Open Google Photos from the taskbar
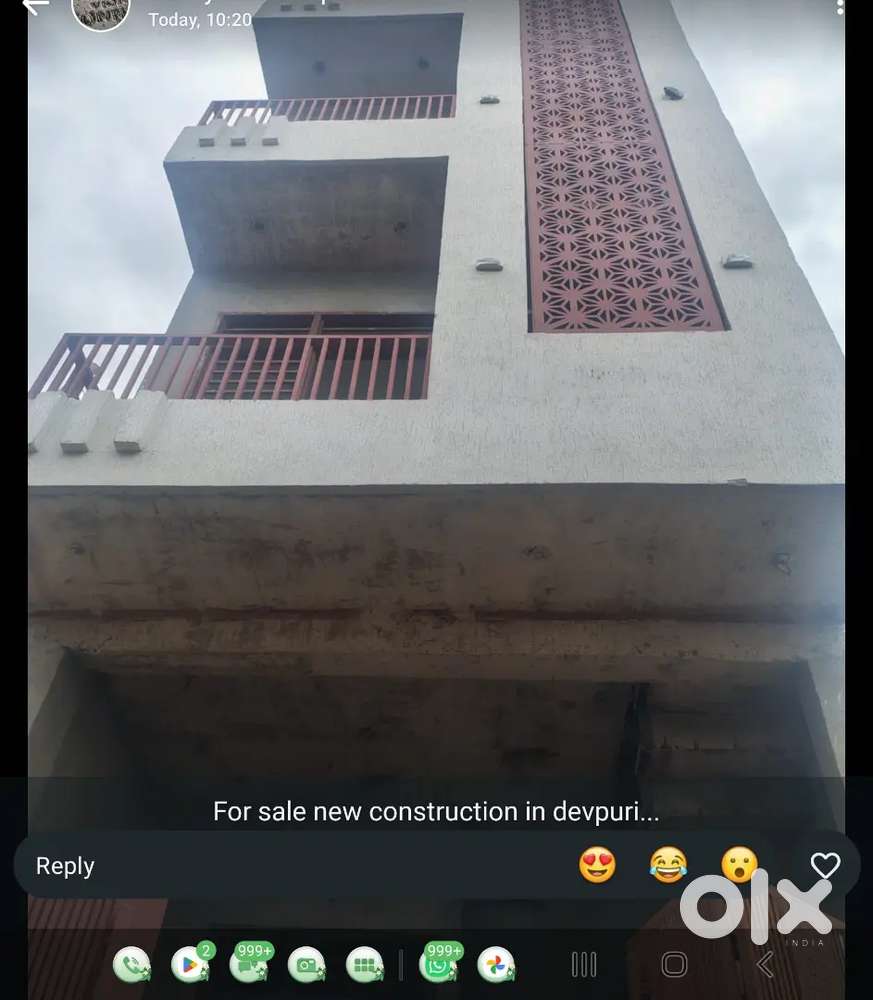The width and height of the screenshot is (873, 1000). click(496, 964)
